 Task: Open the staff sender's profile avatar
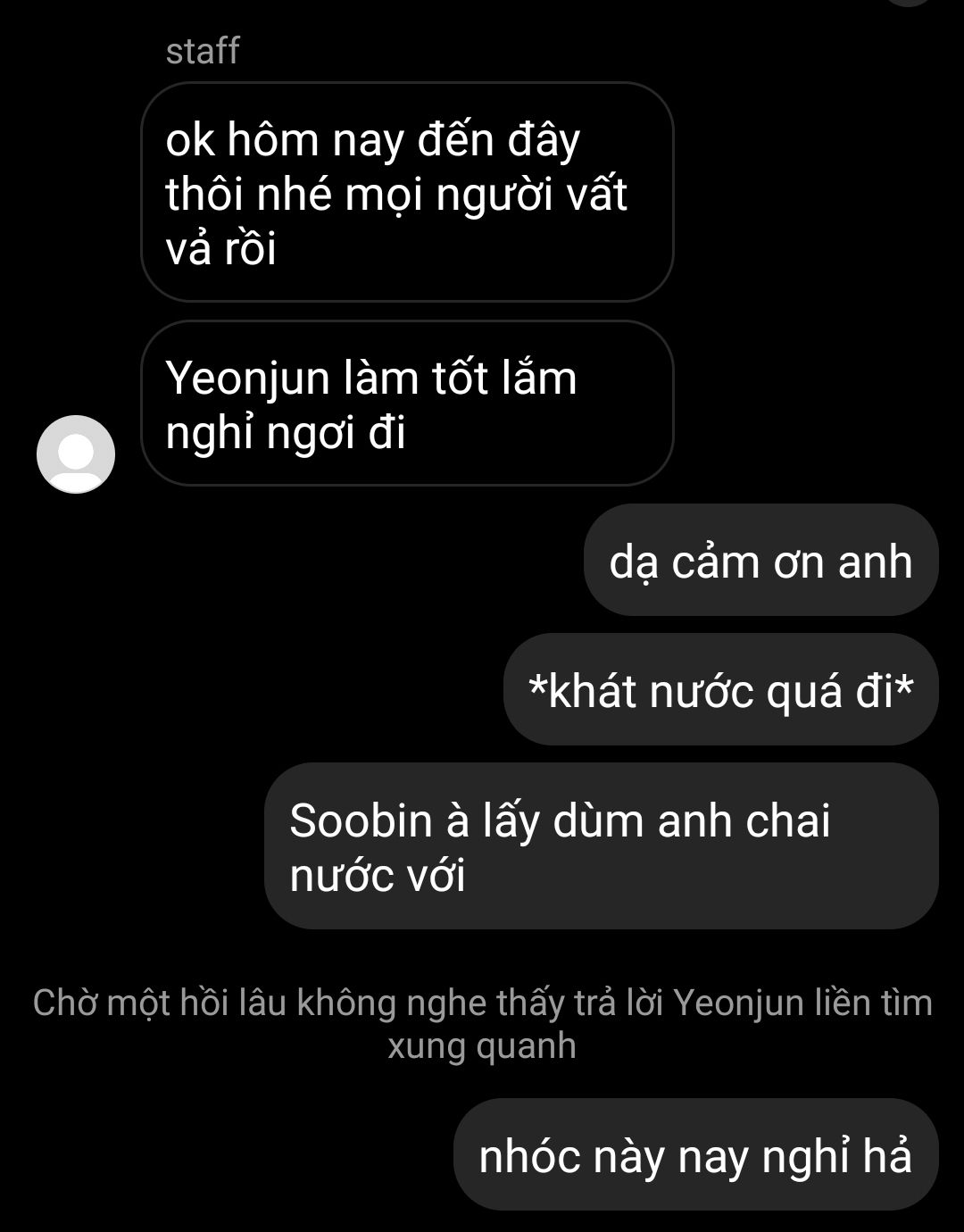(76, 454)
